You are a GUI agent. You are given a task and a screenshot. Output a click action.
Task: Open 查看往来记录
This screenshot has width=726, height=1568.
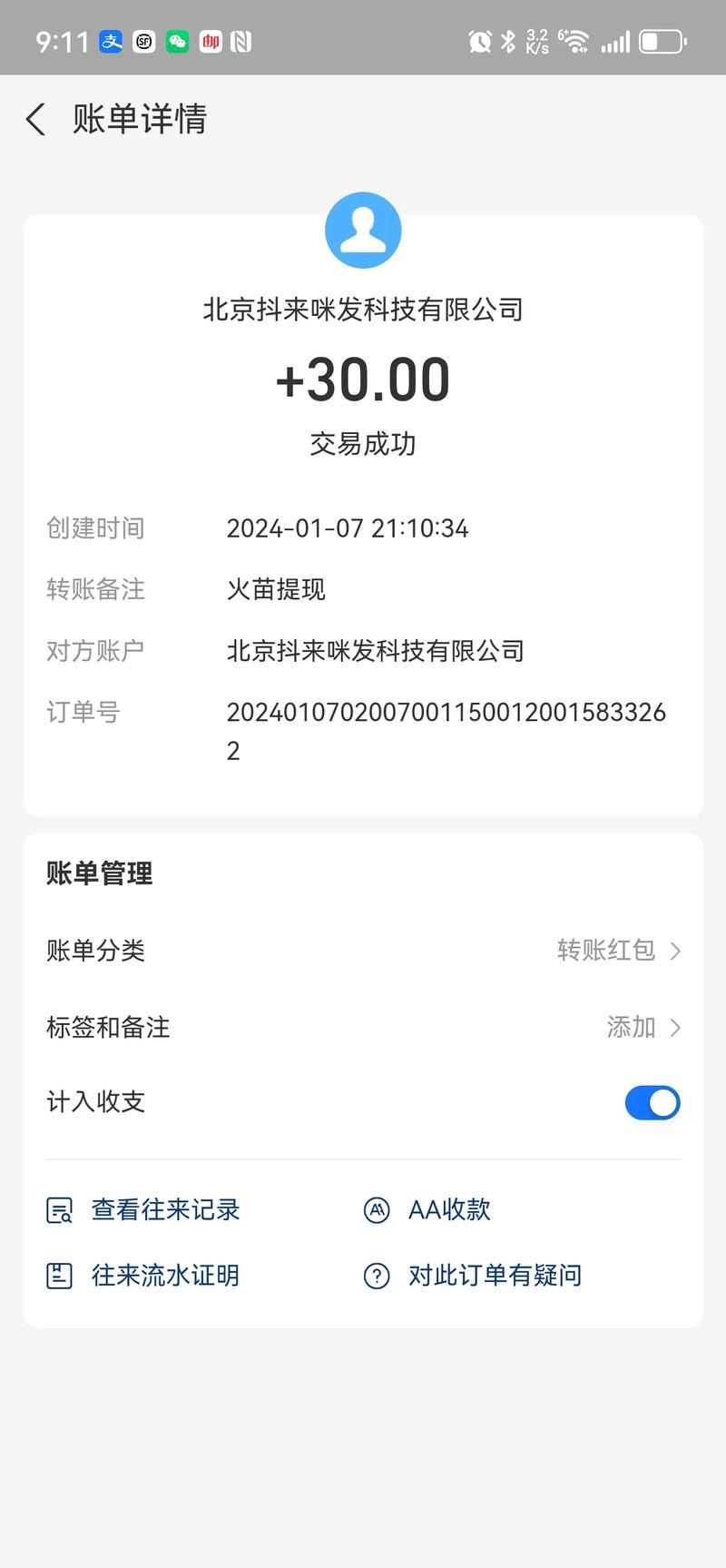164,1209
